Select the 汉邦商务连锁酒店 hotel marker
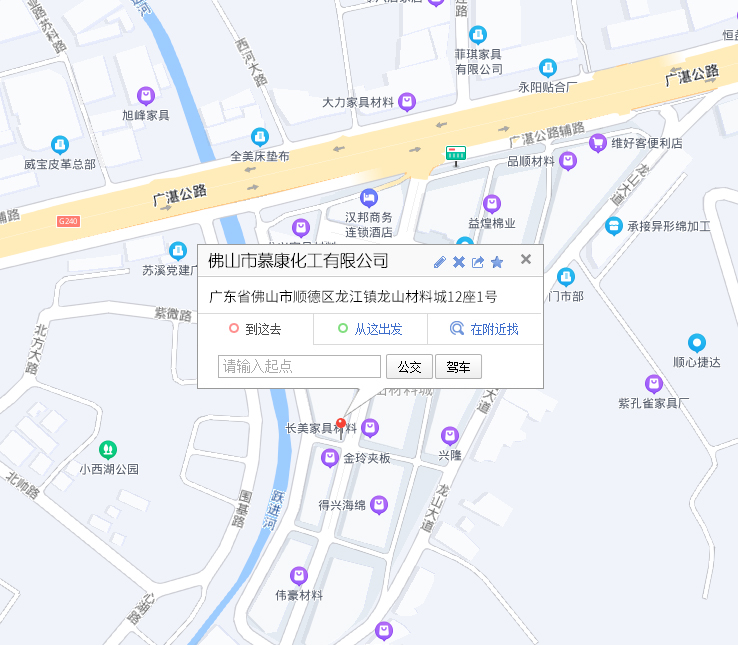 coord(369,197)
